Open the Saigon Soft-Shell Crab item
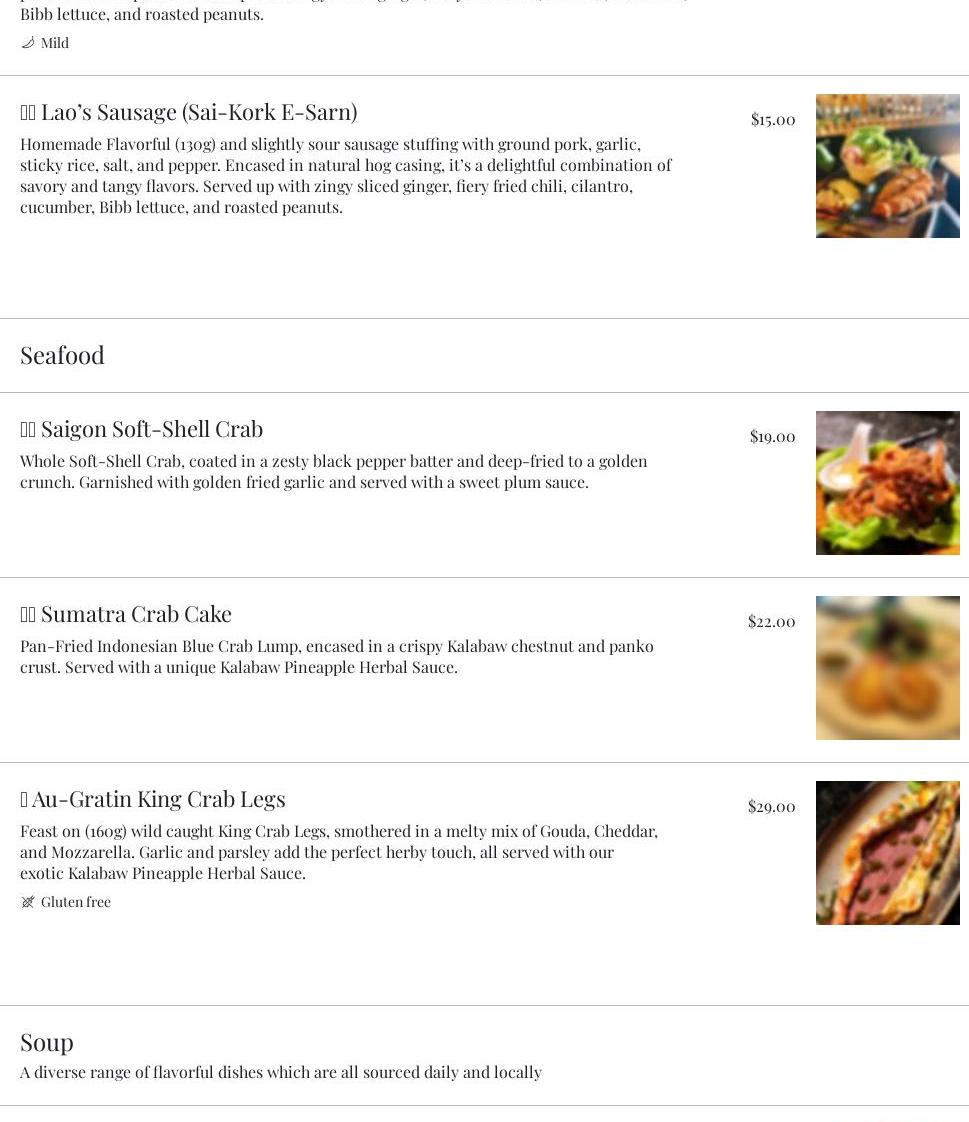 pyautogui.click(x=151, y=429)
